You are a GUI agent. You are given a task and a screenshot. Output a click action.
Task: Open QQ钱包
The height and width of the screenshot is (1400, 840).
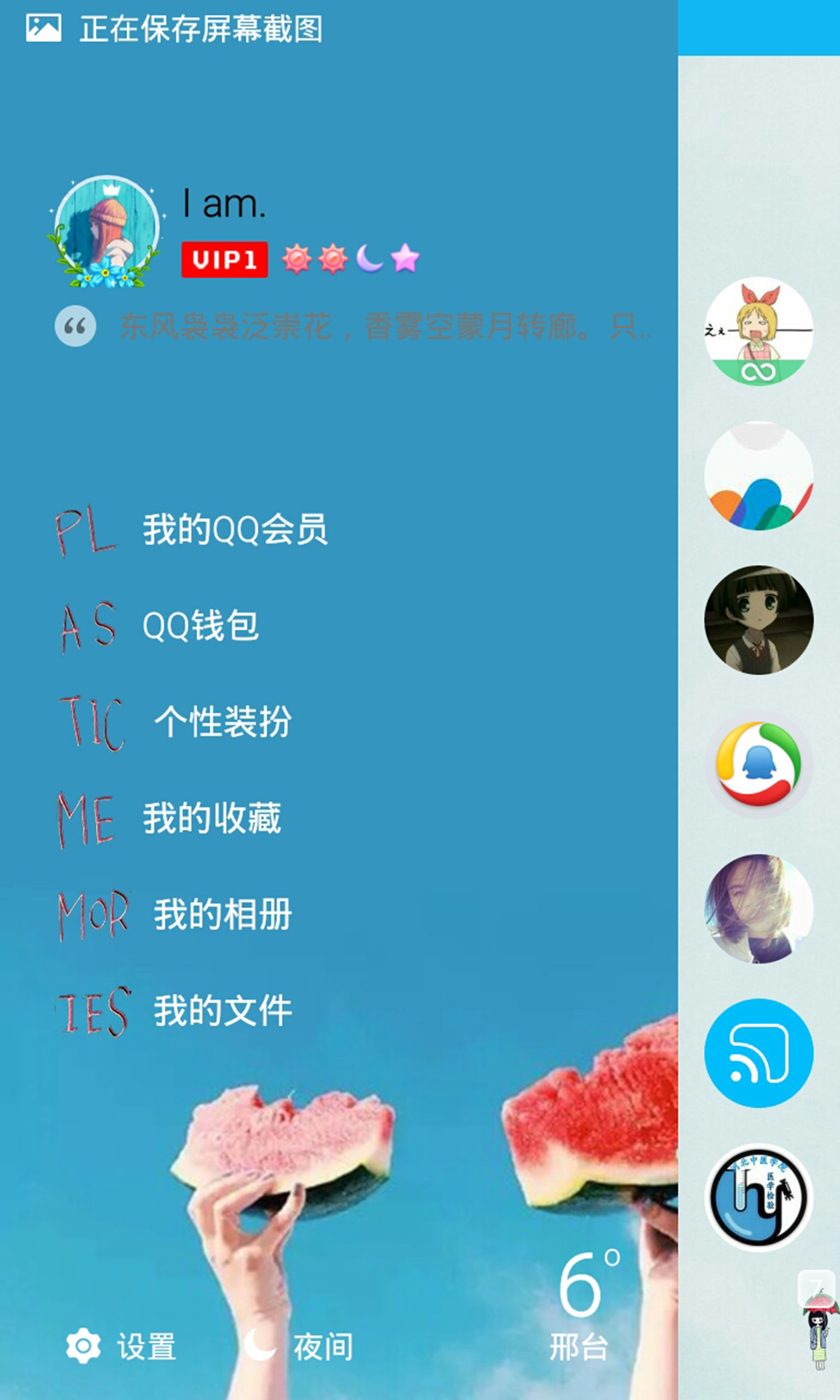point(200,626)
